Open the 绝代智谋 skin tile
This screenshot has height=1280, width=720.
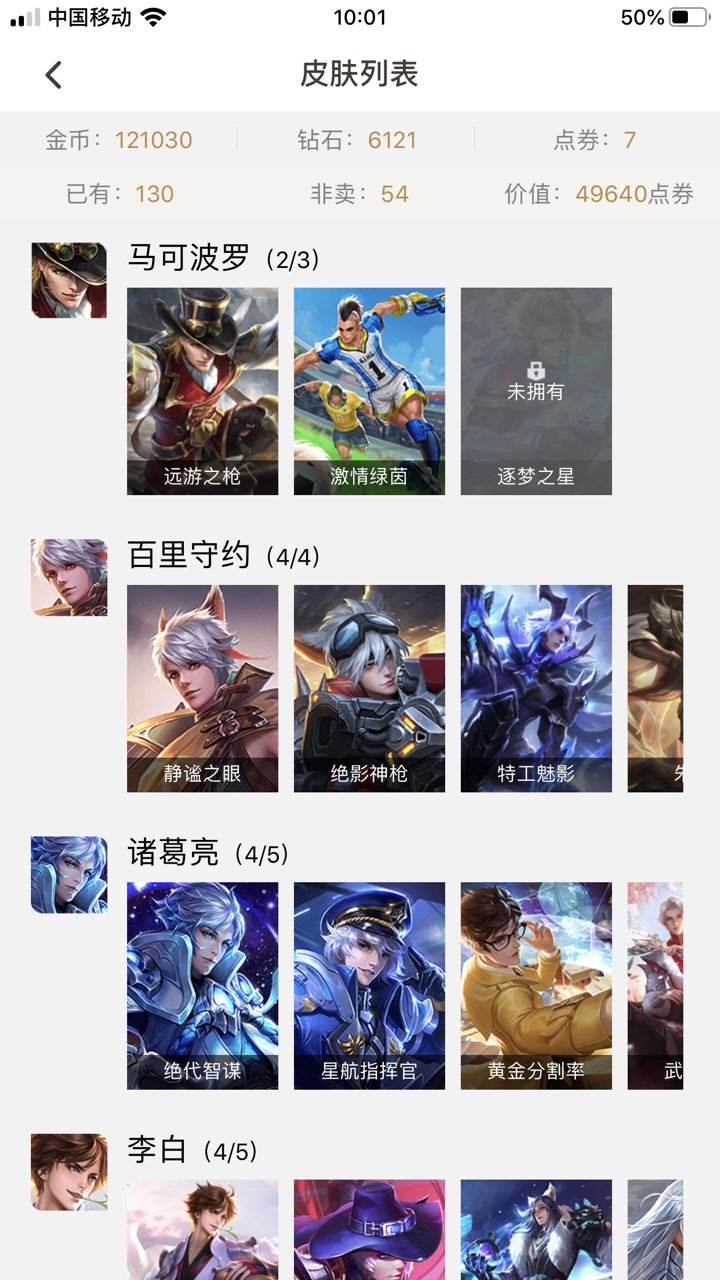[202, 985]
